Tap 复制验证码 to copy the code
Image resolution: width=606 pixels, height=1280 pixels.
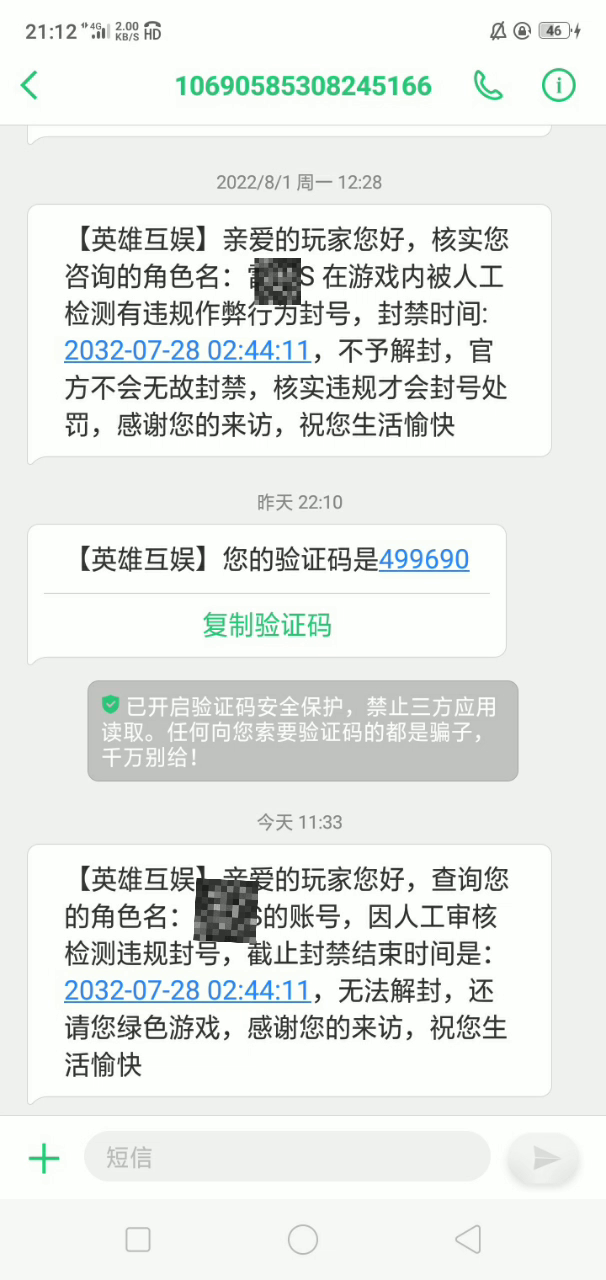pos(267,625)
